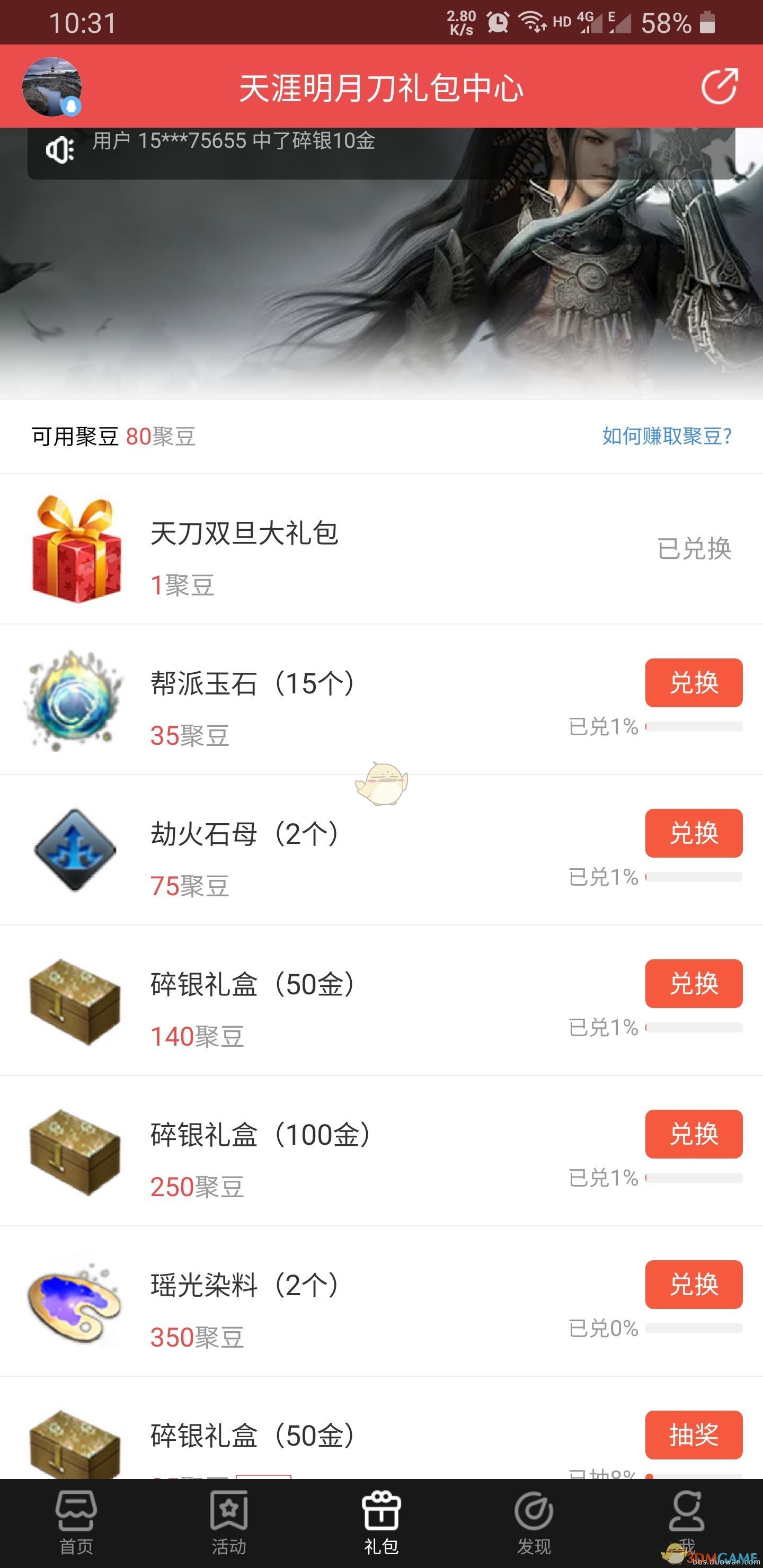Image resolution: width=763 pixels, height=1568 pixels.
Task: Open the 发现 compass icon in bottom bar
Action: (534, 1510)
